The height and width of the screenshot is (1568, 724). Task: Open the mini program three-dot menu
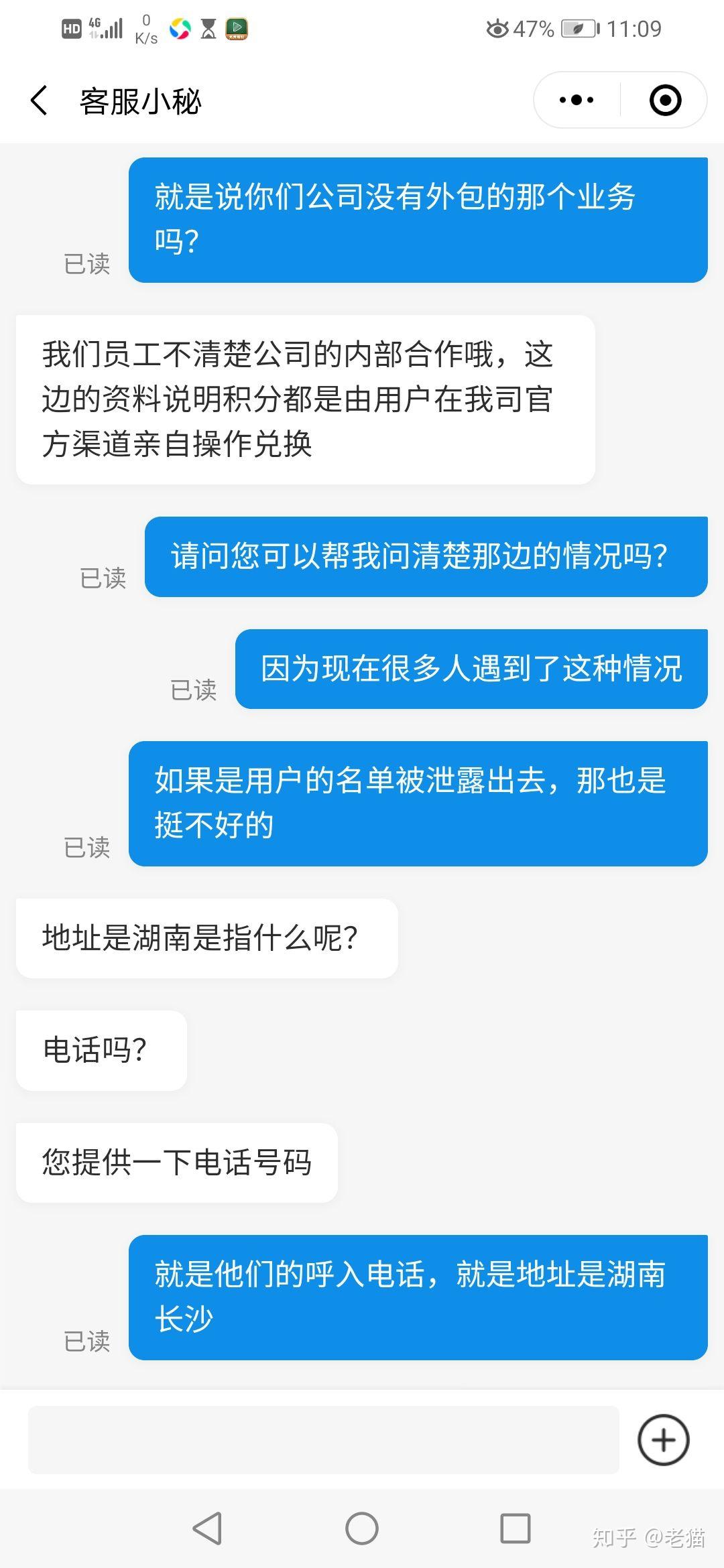coord(577,101)
